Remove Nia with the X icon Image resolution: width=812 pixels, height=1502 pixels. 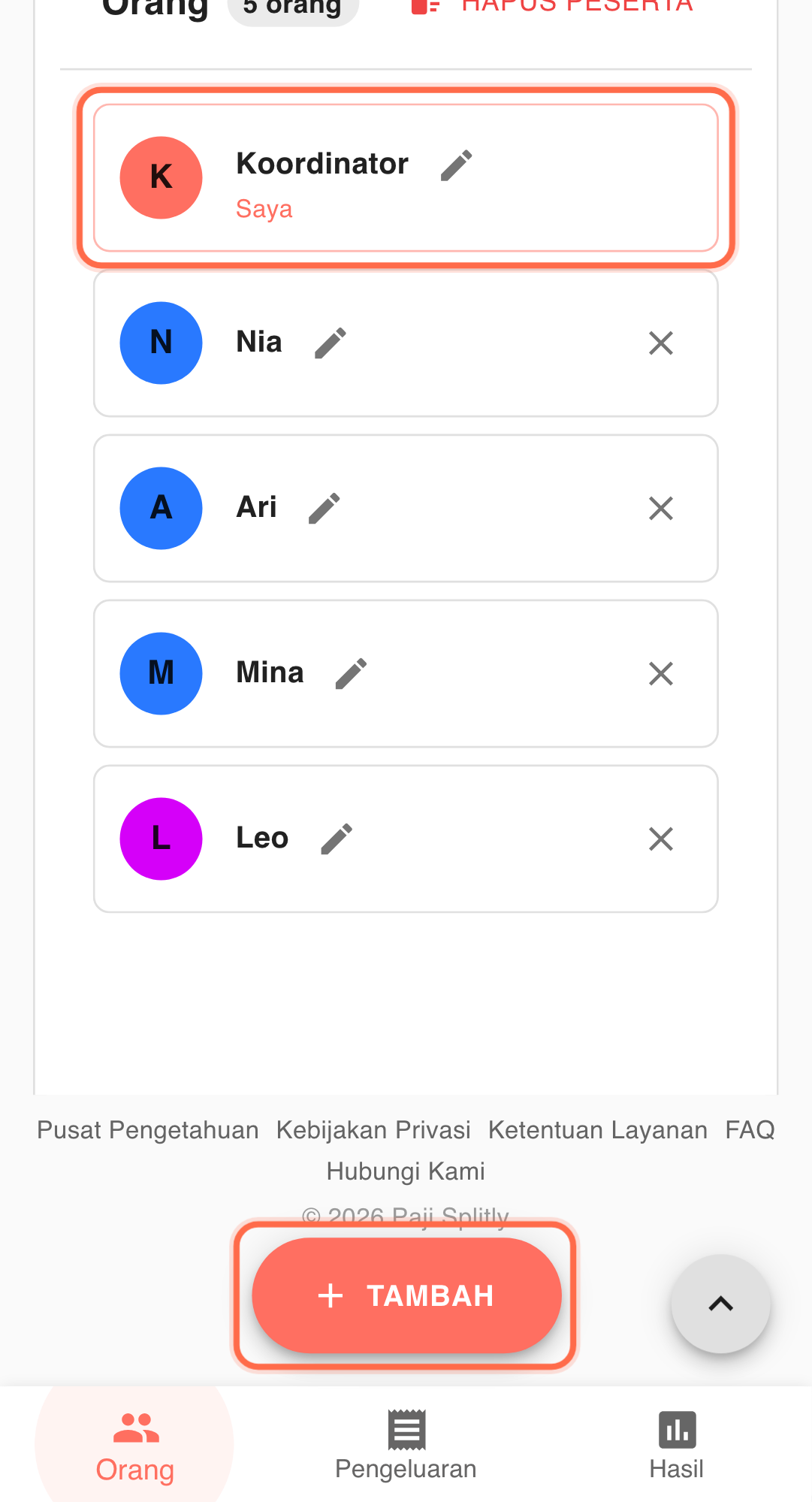click(x=660, y=343)
